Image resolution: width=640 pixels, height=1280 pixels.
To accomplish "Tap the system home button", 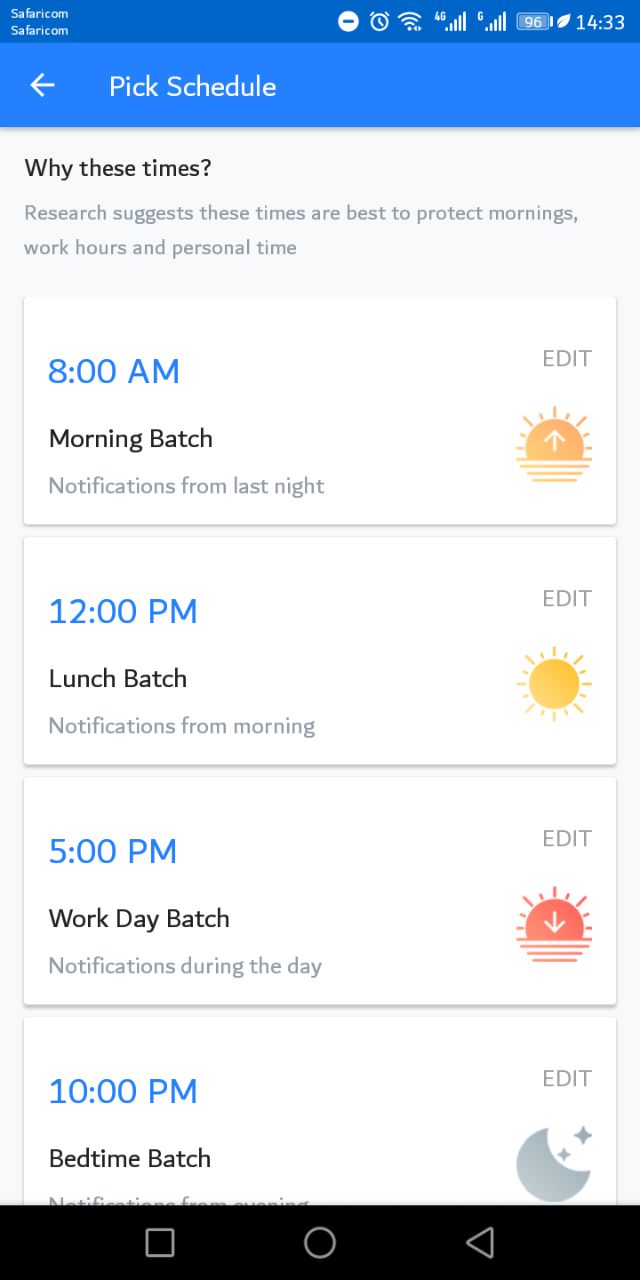I will (x=320, y=1242).
